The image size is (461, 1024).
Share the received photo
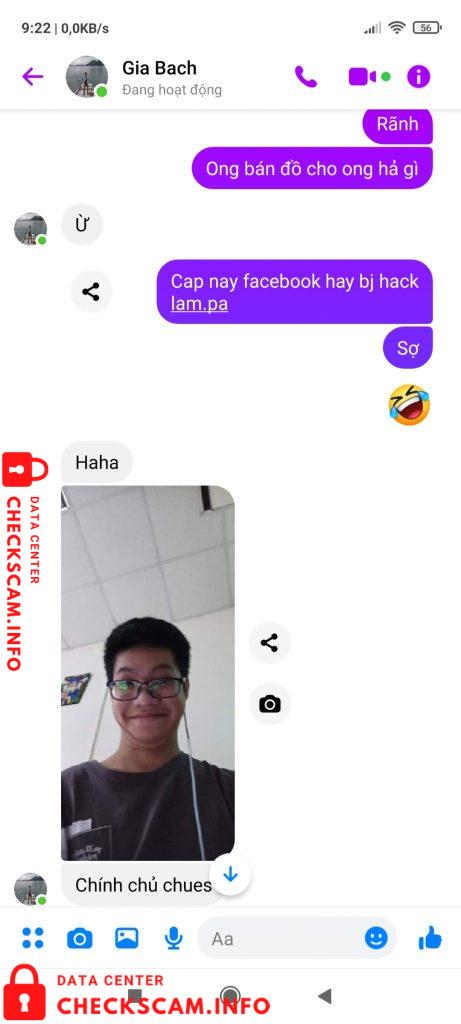click(270, 643)
